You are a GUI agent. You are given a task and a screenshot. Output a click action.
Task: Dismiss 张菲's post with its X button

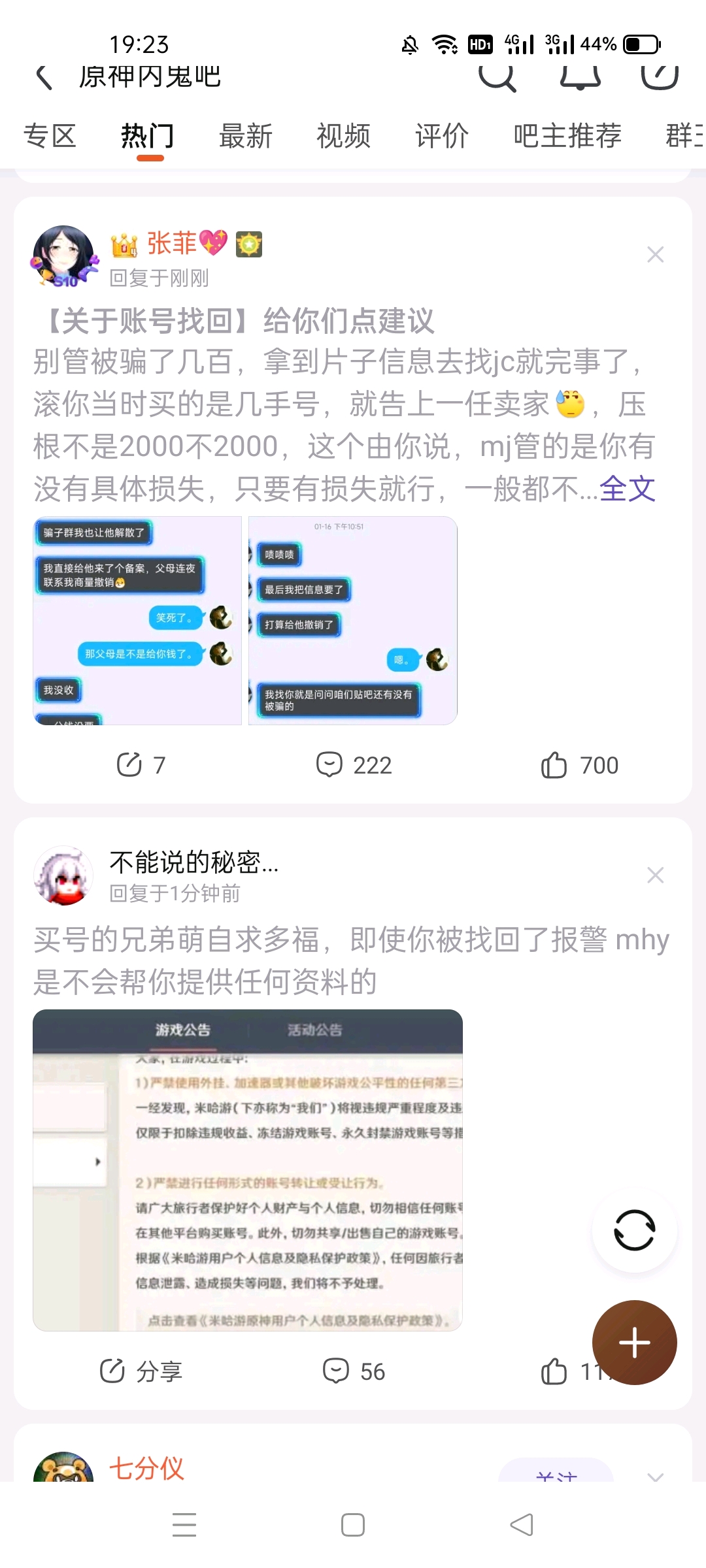pos(656,255)
